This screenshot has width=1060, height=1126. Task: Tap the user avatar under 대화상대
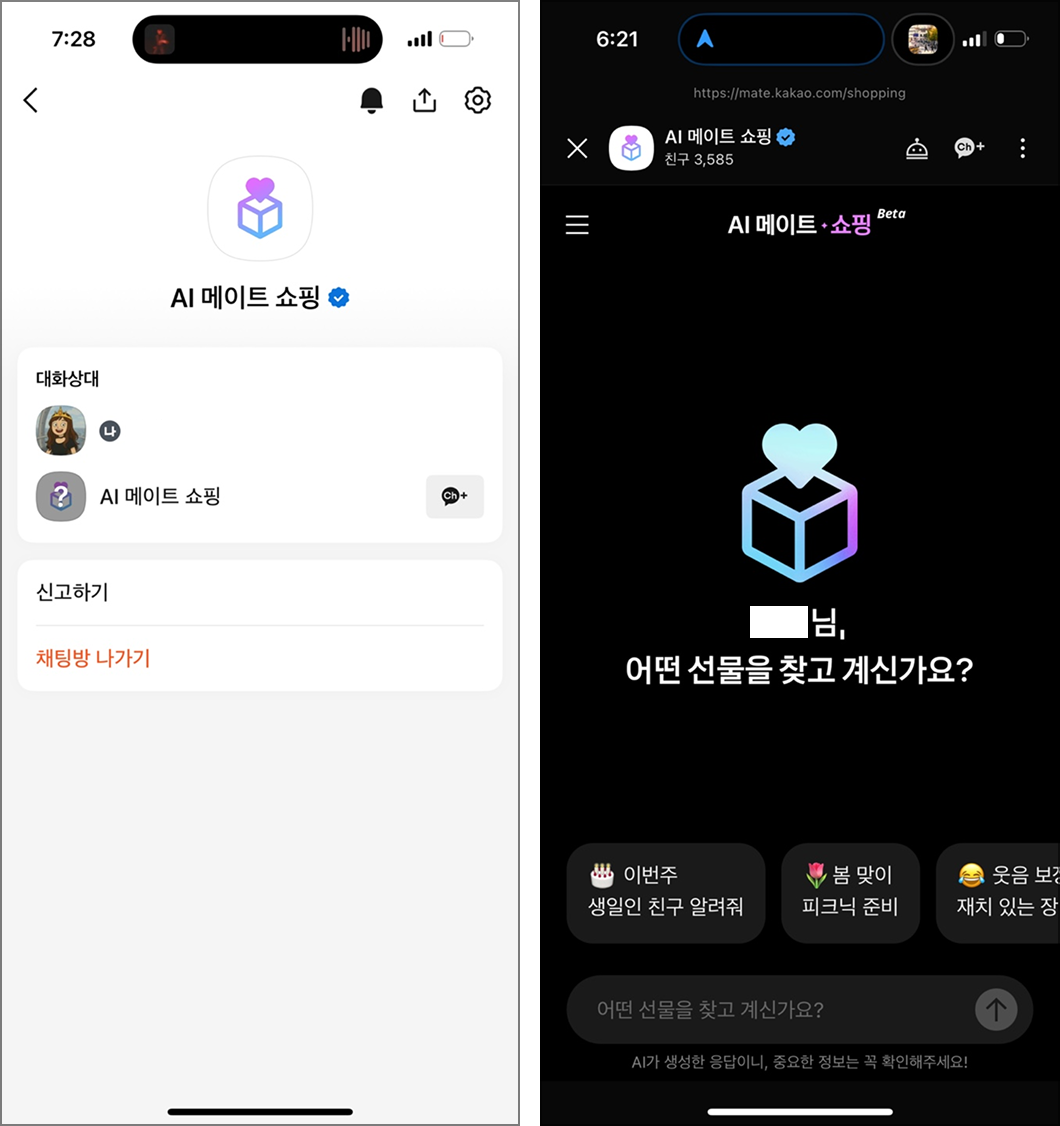pyautogui.click(x=61, y=430)
